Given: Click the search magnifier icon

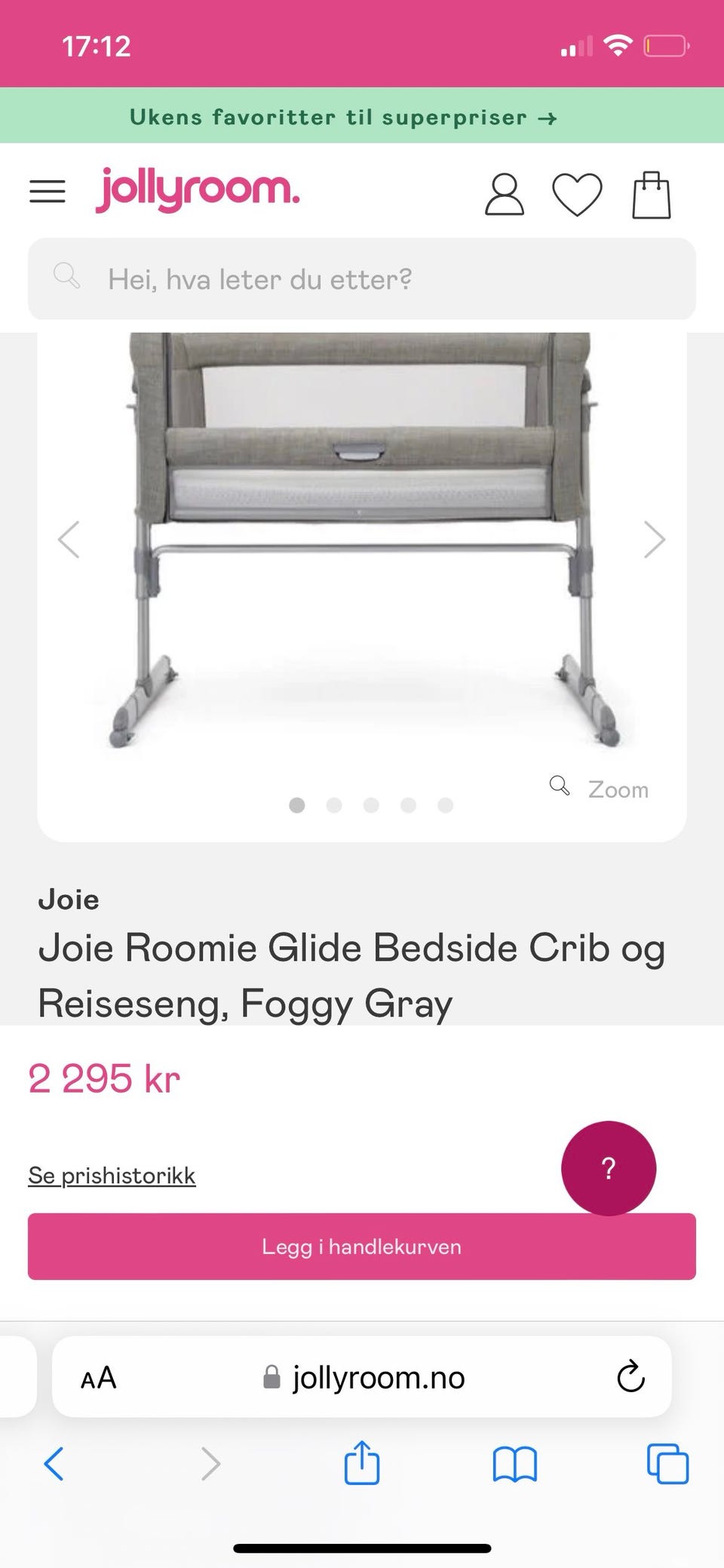Looking at the screenshot, I should pos(67,277).
